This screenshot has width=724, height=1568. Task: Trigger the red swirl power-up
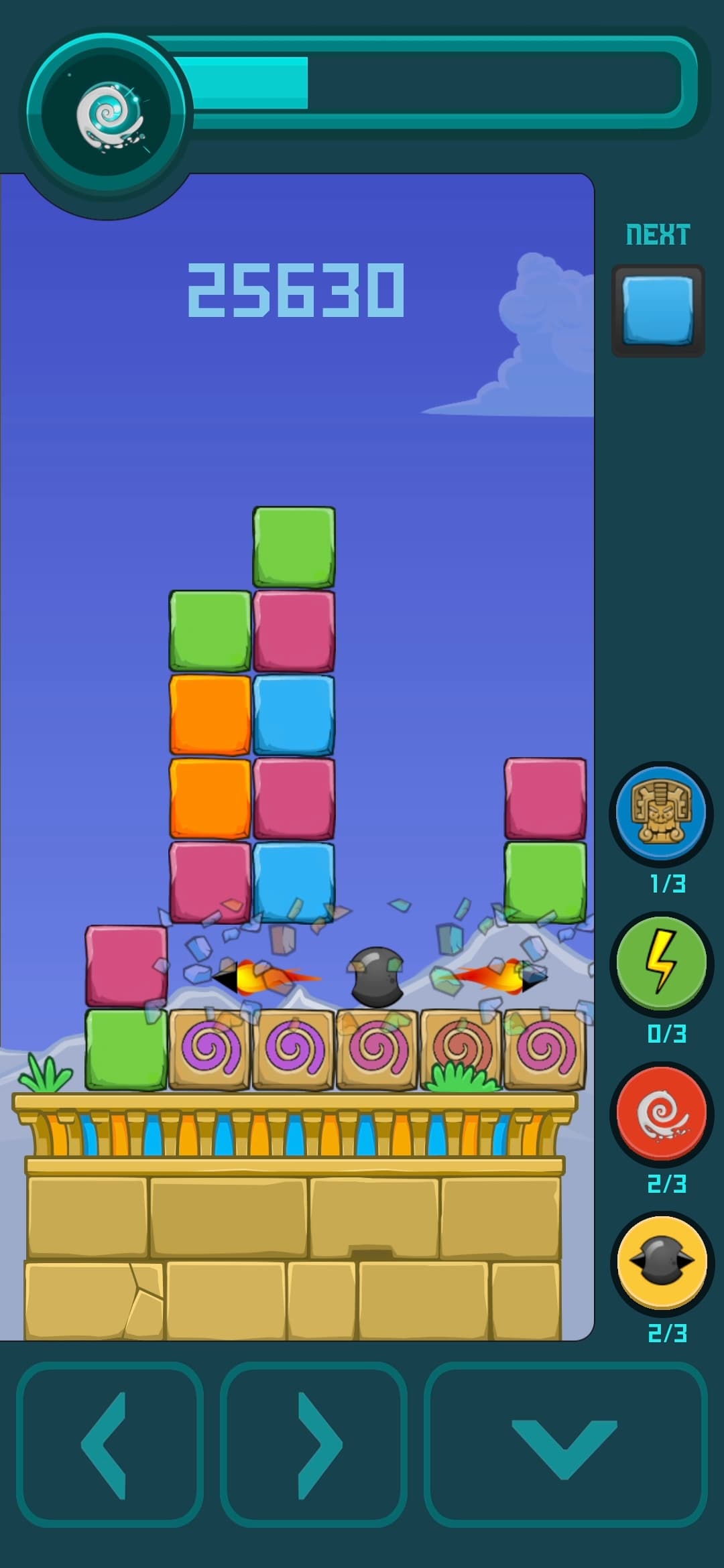[x=661, y=1112]
